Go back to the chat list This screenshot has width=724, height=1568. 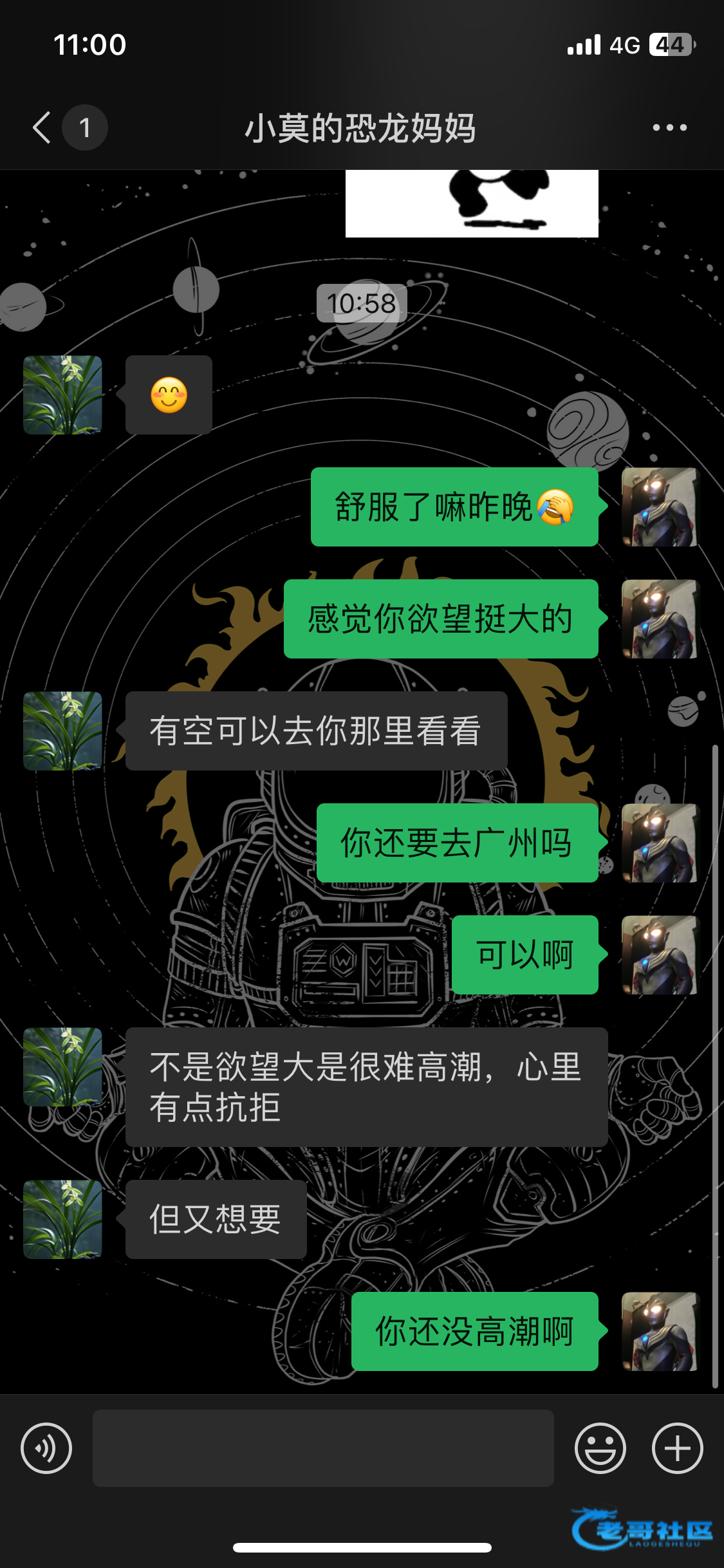click(x=42, y=127)
